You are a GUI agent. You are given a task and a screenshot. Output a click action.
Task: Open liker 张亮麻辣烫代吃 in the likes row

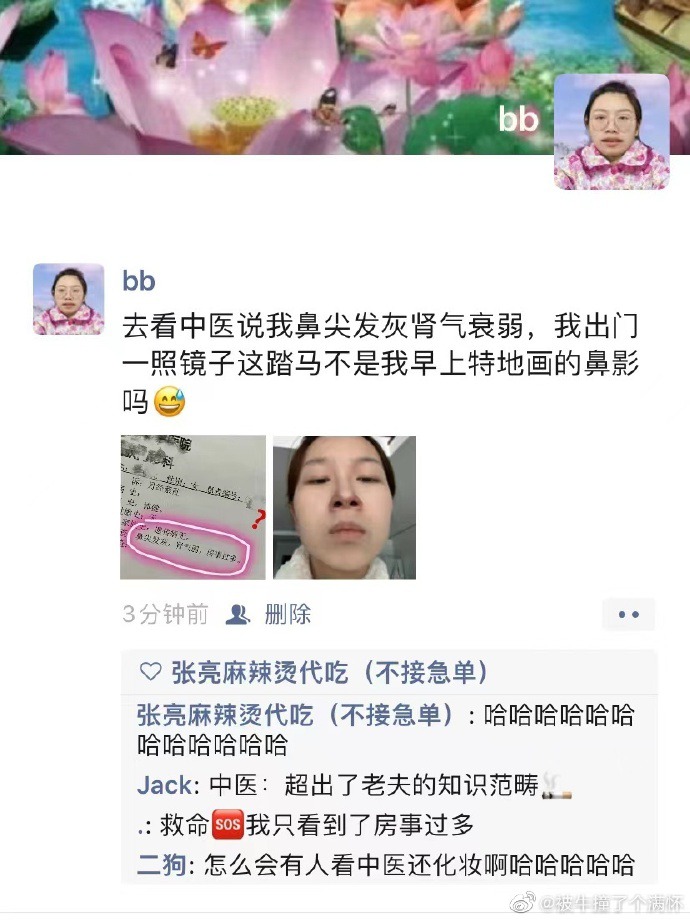[x=330, y=672]
